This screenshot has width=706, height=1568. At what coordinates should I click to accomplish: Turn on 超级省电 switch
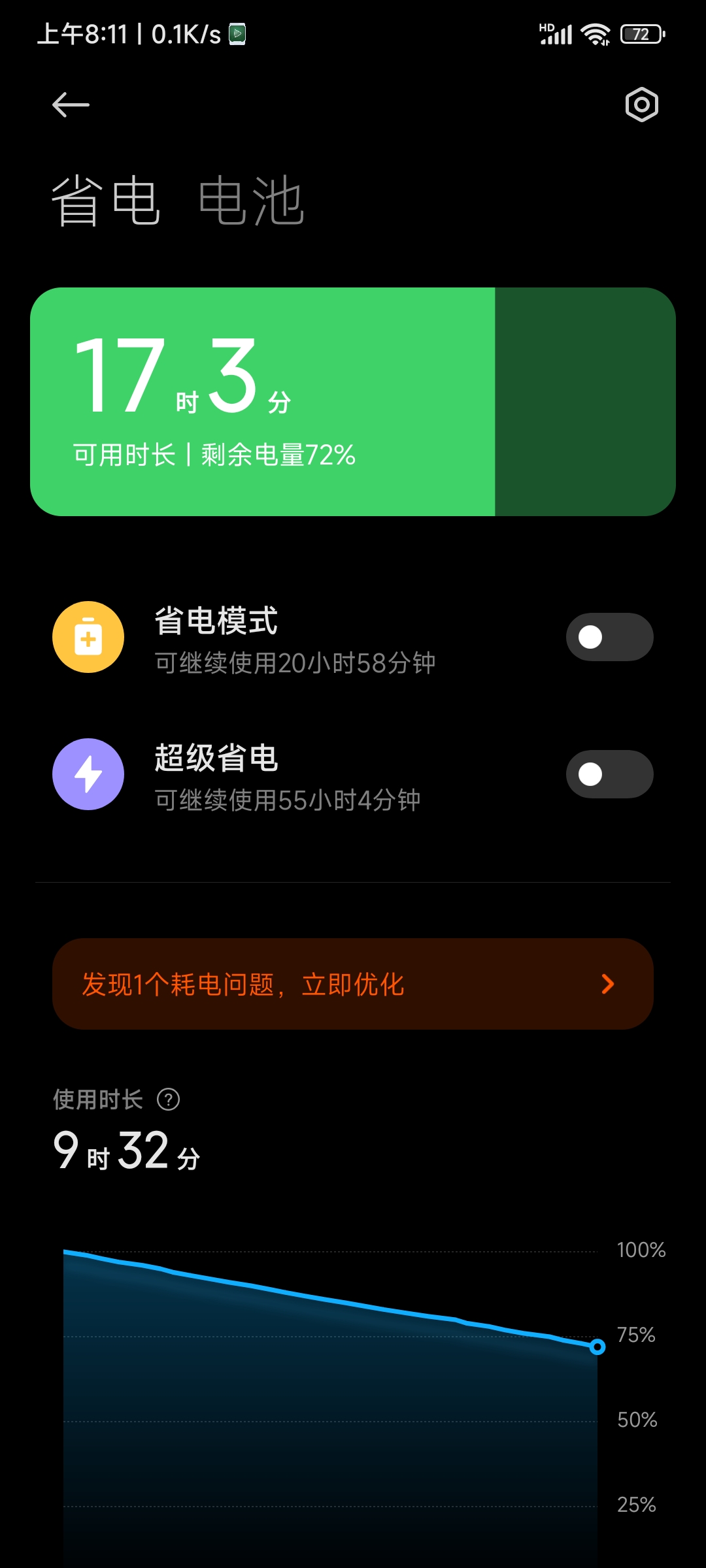(x=609, y=774)
